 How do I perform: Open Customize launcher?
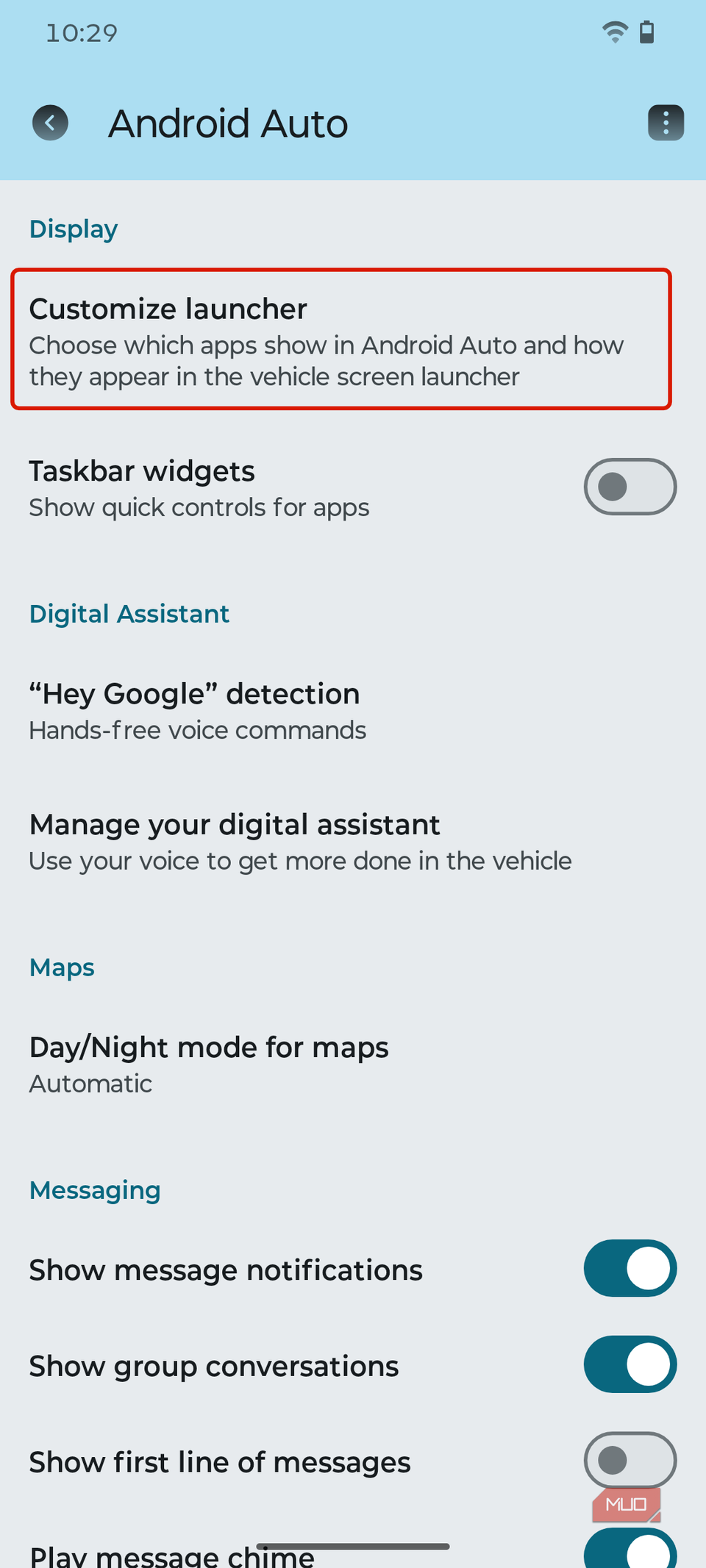340,340
